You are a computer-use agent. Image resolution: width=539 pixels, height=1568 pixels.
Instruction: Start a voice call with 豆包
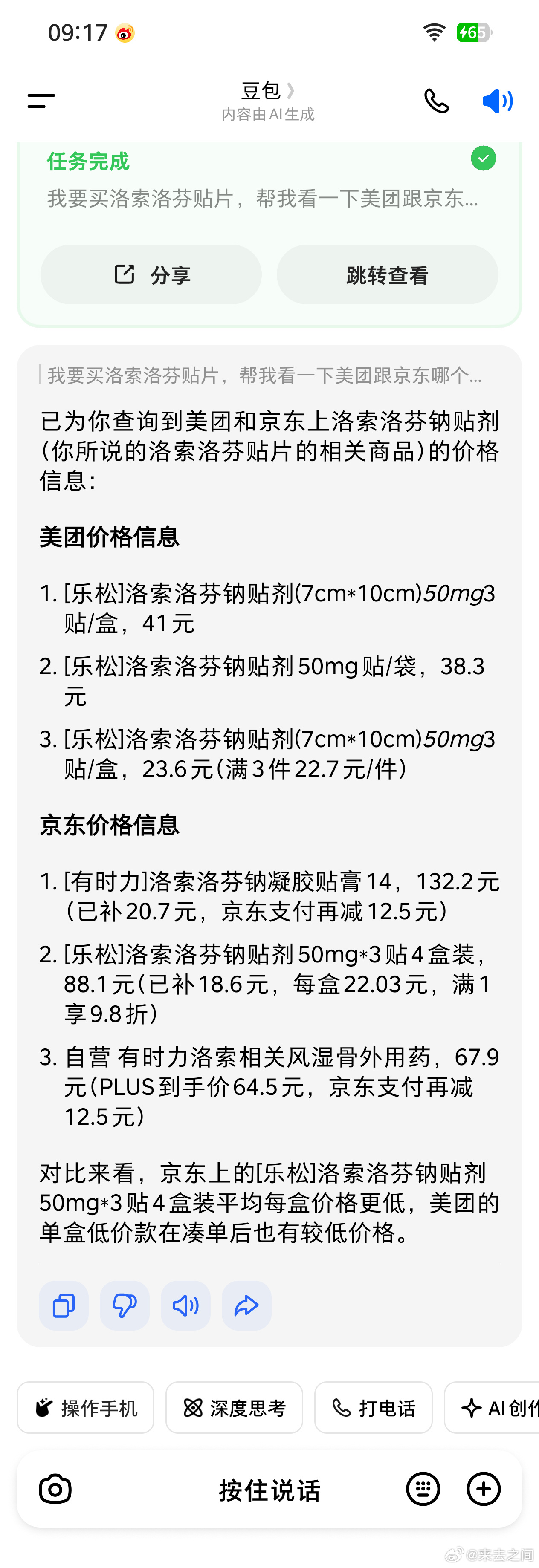coord(436,101)
